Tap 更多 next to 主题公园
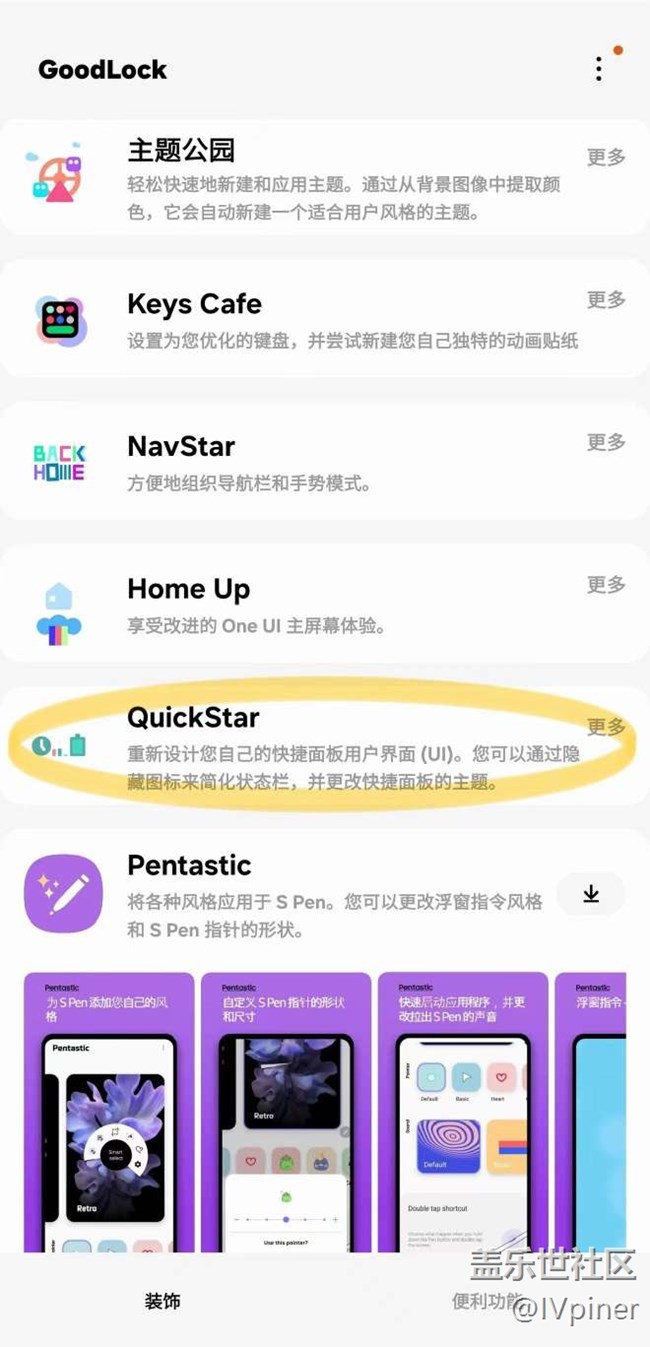Image resolution: width=650 pixels, height=1347 pixels. [606, 157]
